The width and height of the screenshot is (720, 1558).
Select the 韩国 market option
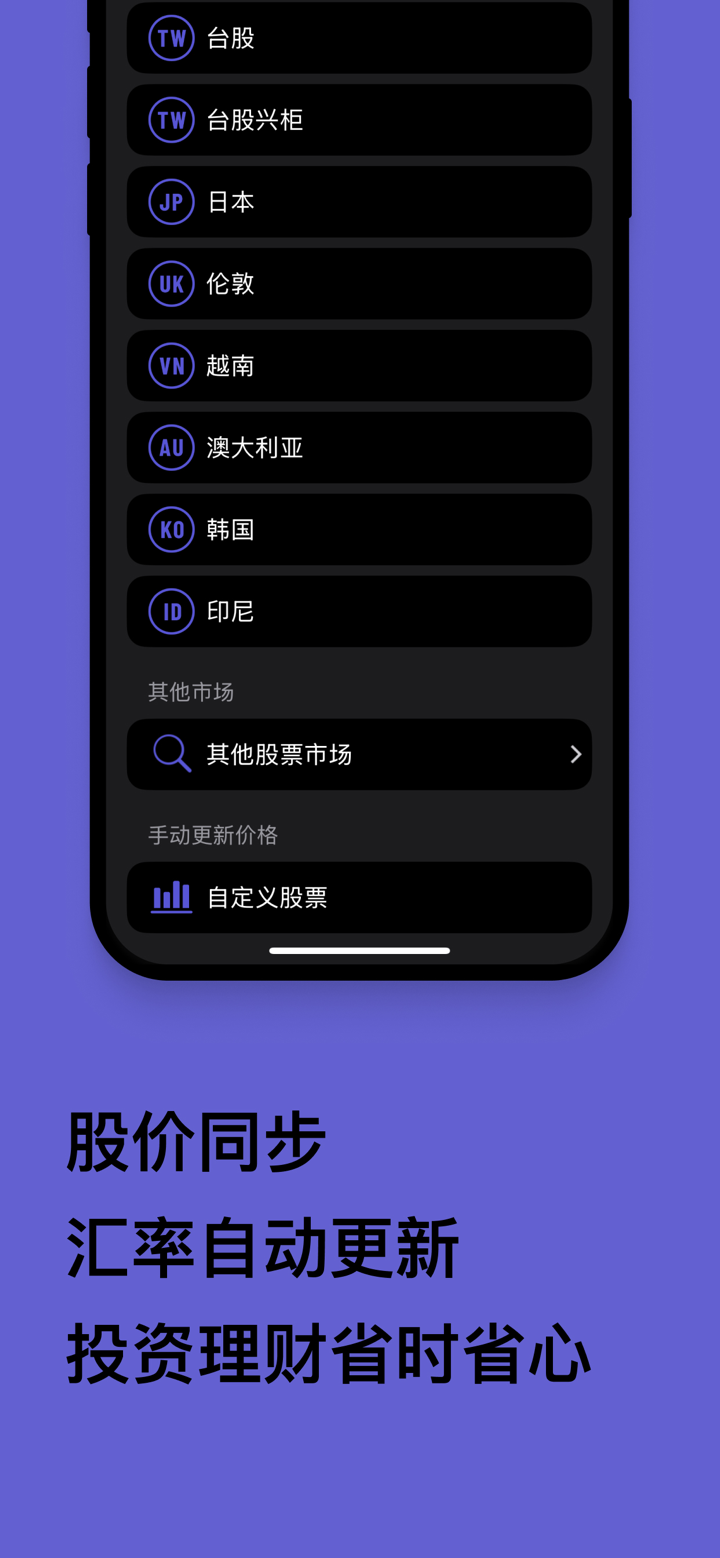tap(360, 529)
